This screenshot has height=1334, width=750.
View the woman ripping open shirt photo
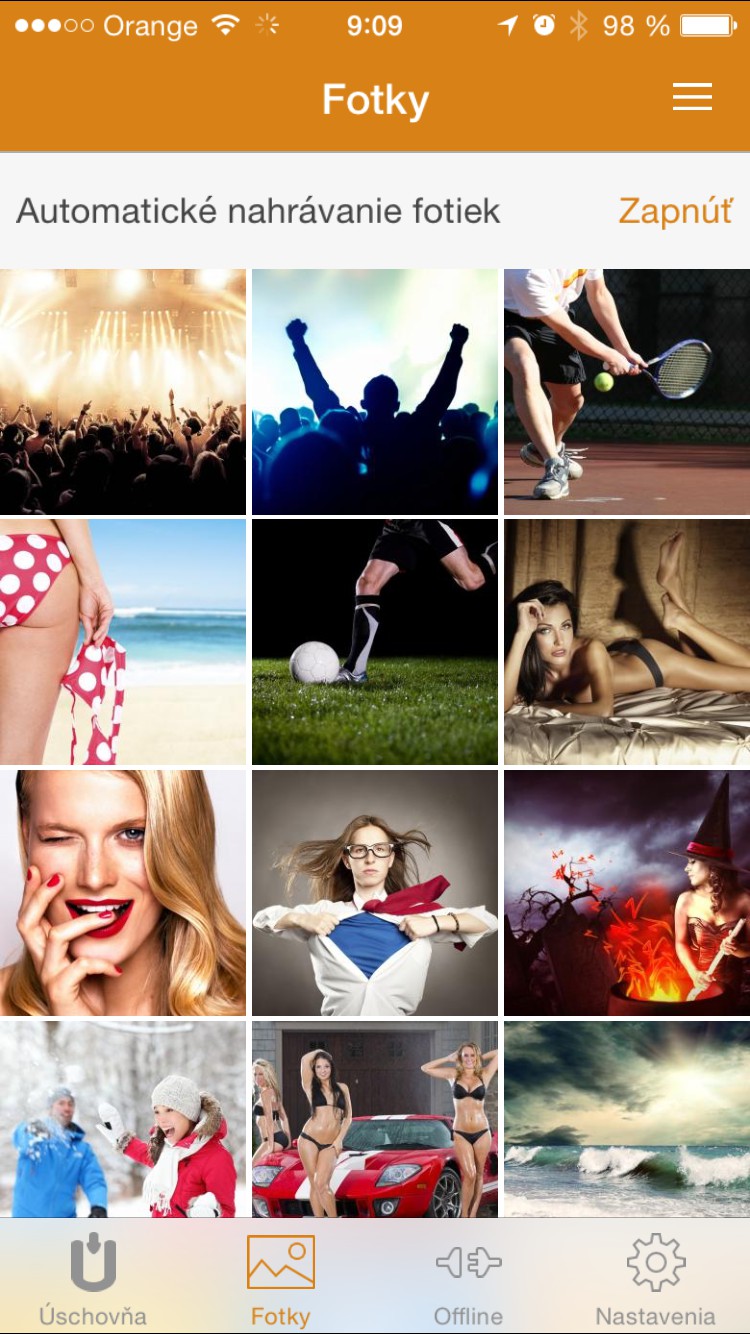click(x=375, y=893)
